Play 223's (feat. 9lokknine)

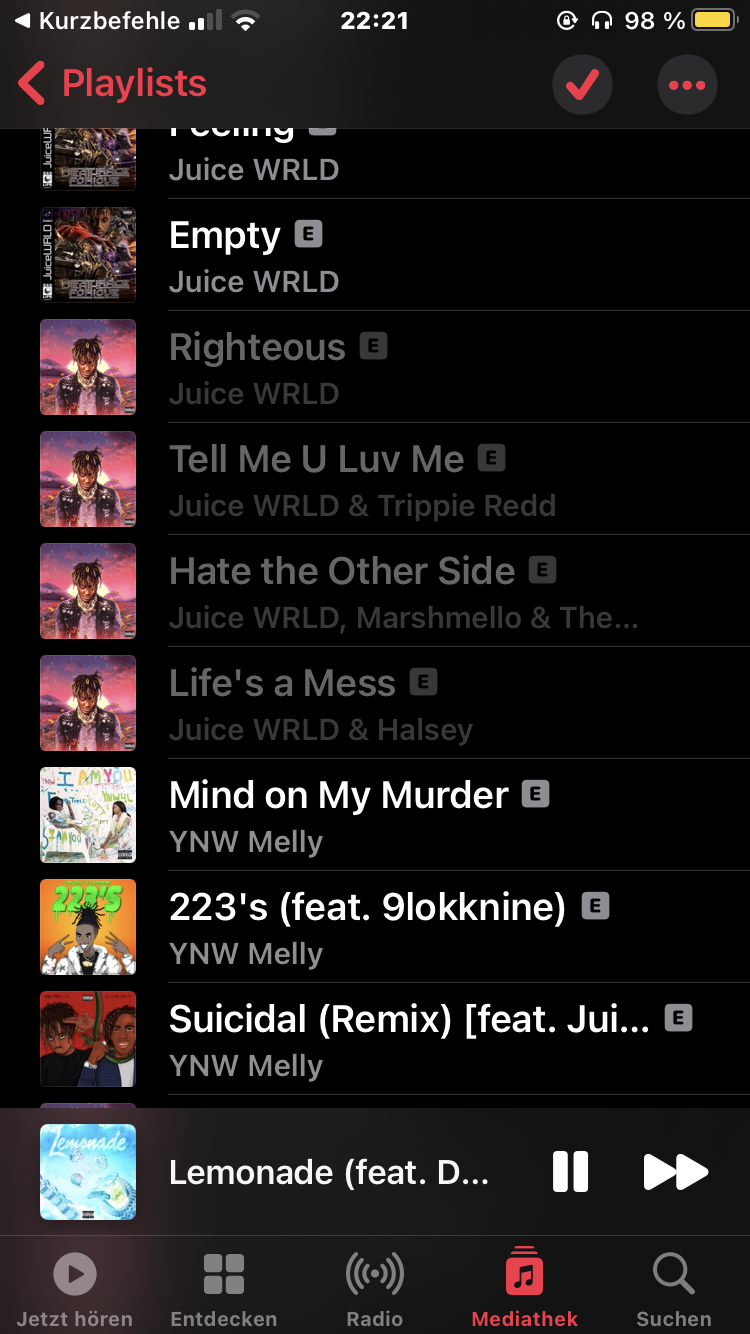[x=400, y=927]
